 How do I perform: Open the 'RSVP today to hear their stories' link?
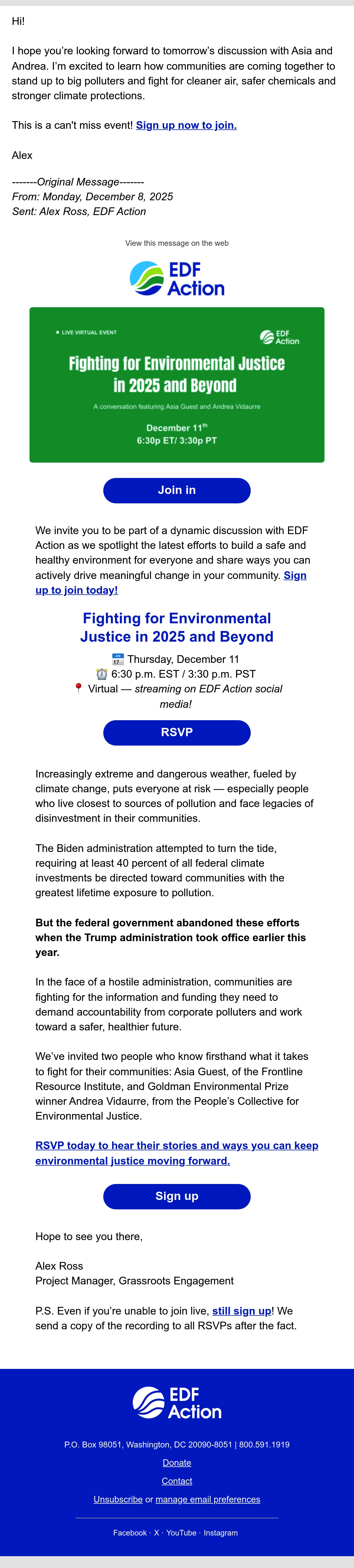(x=177, y=1153)
